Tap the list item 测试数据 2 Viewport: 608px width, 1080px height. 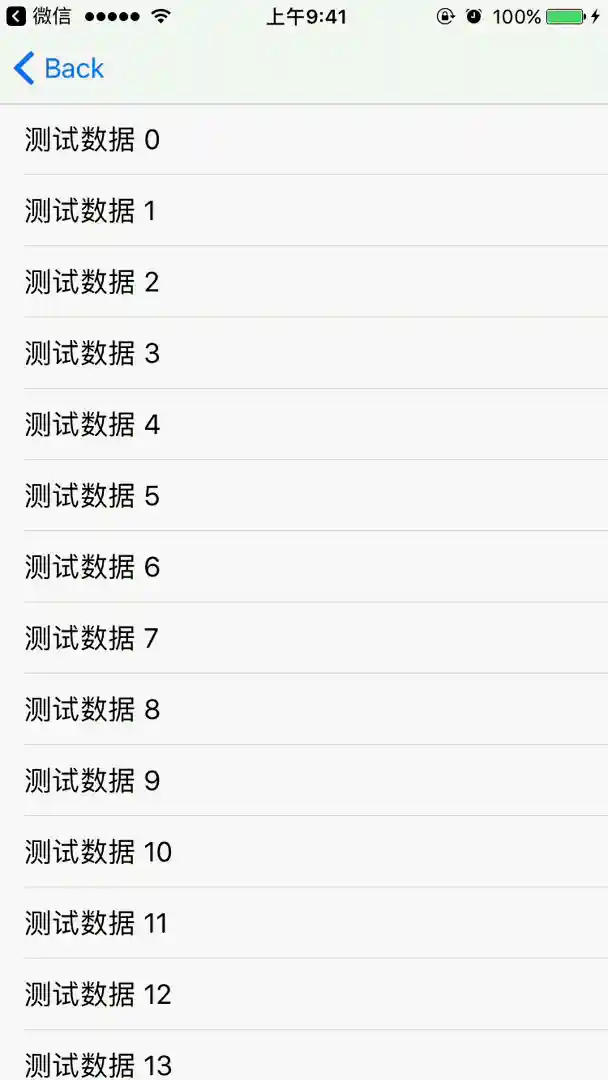(304, 282)
